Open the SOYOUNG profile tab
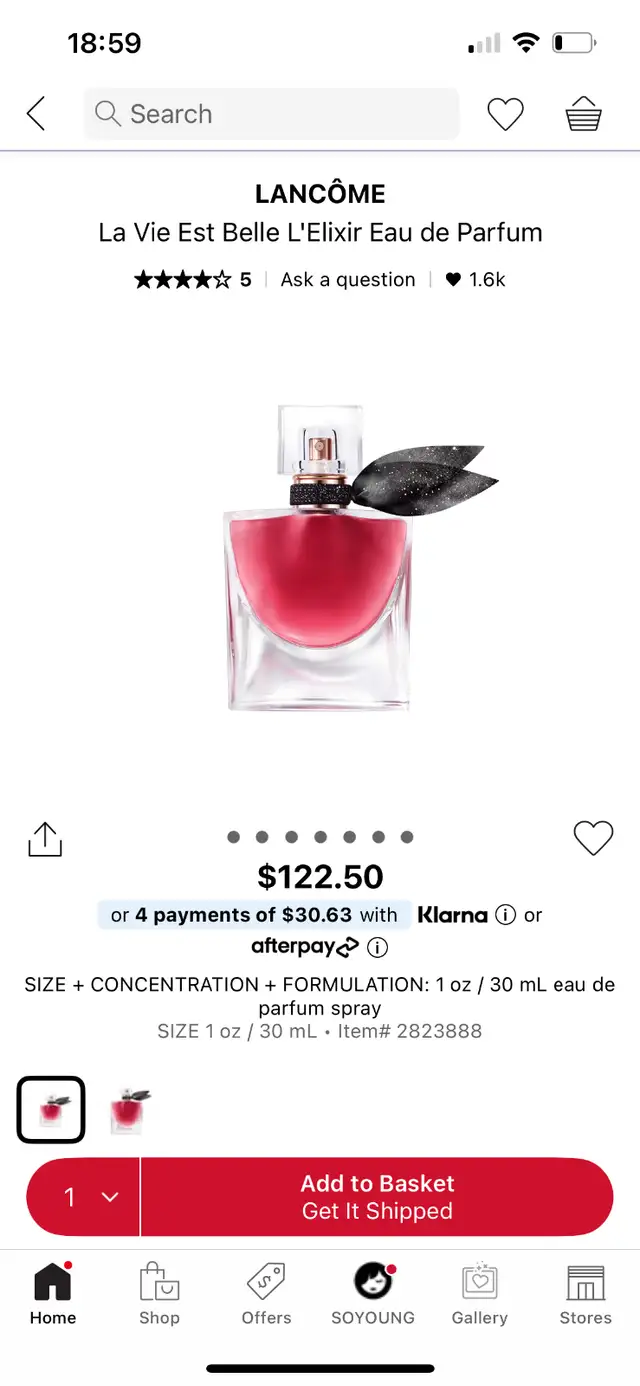The width and height of the screenshot is (640, 1386). [373, 1294]
